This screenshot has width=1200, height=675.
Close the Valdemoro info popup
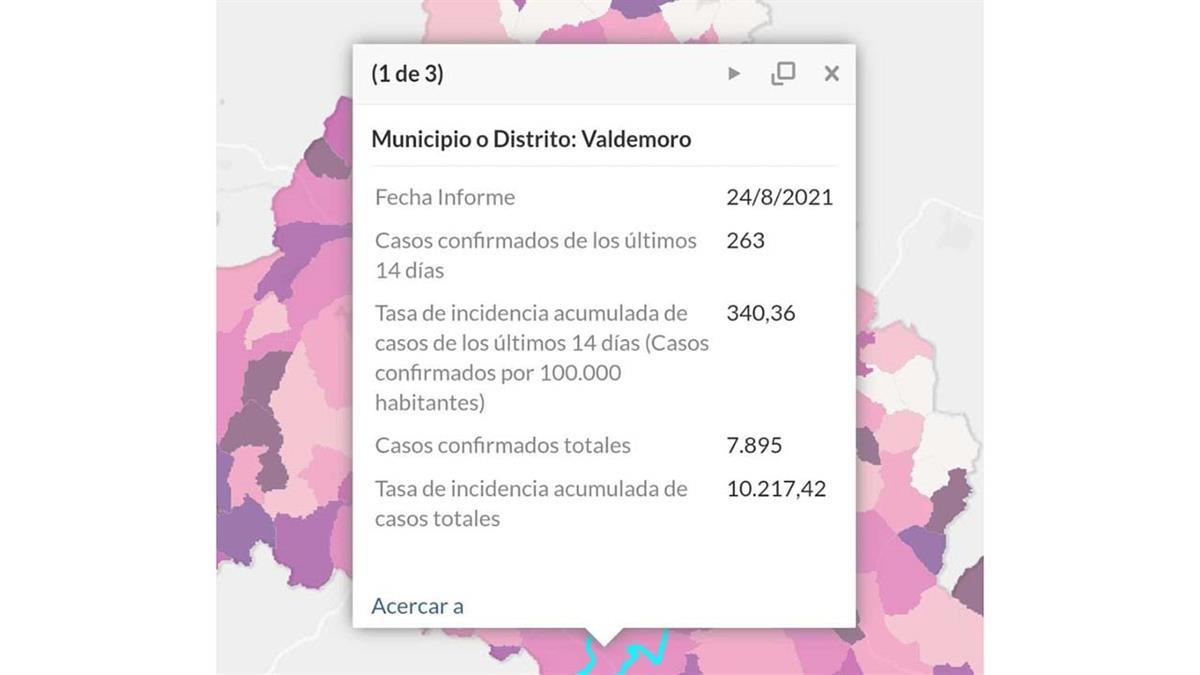pyautogui.click(x=831, y=73)
